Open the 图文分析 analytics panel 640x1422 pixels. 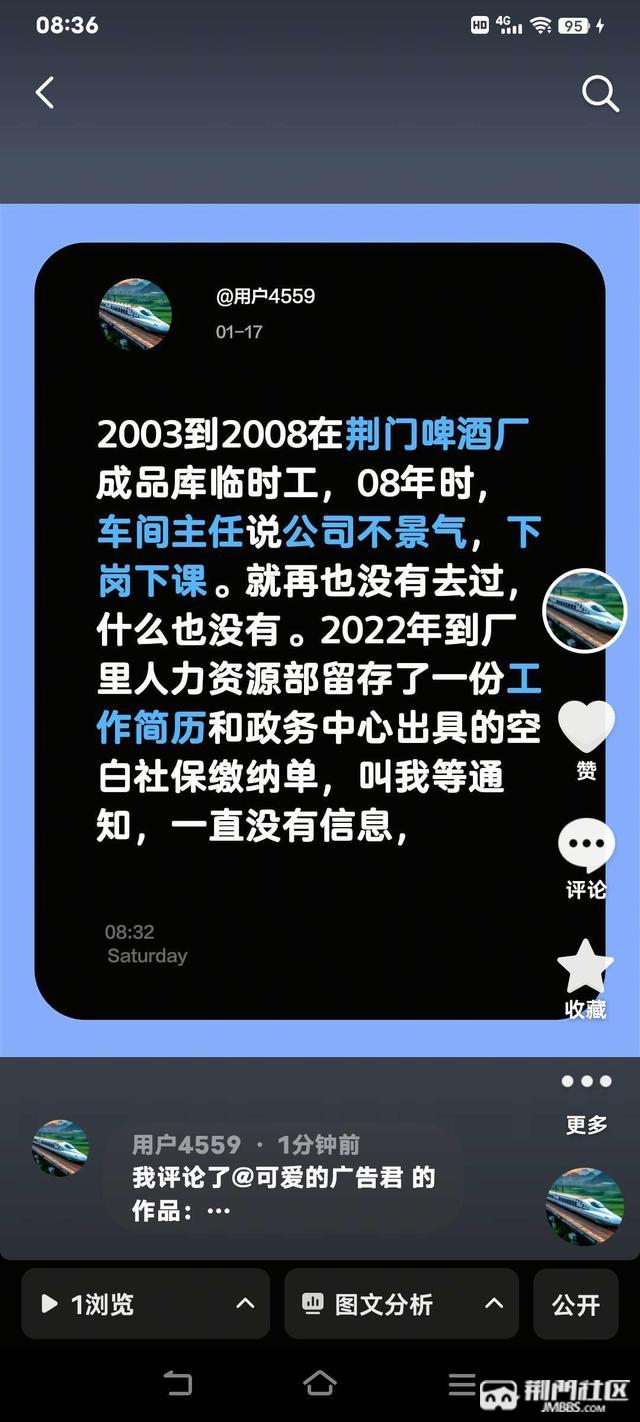click(x=401, y=1304)
